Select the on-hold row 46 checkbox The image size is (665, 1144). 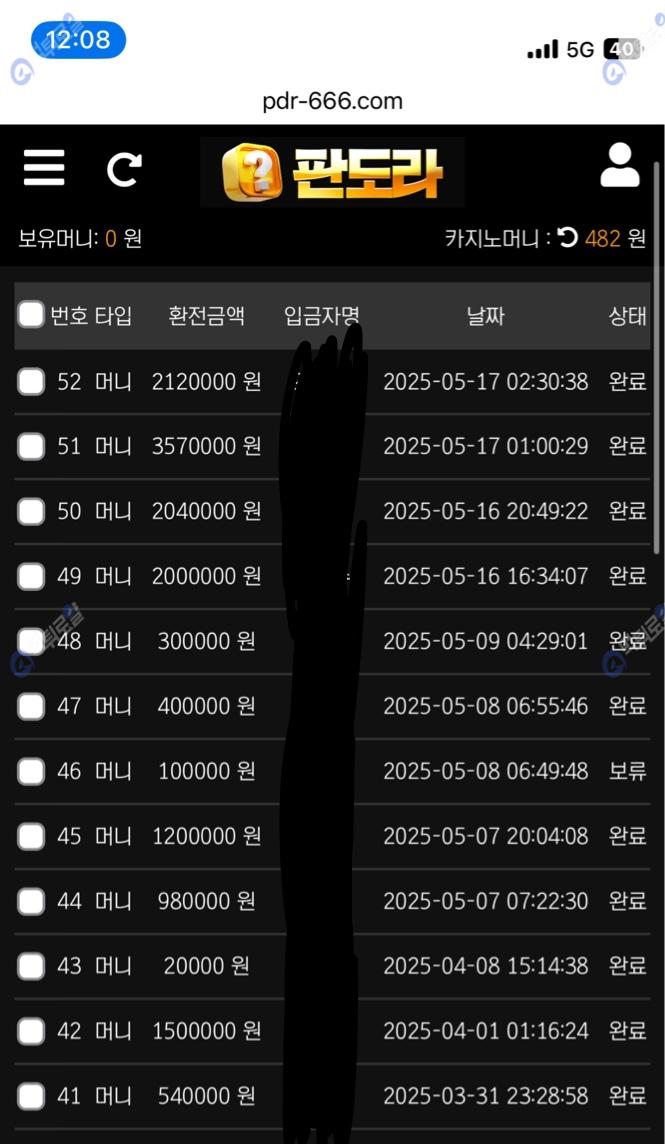point(31,771)
